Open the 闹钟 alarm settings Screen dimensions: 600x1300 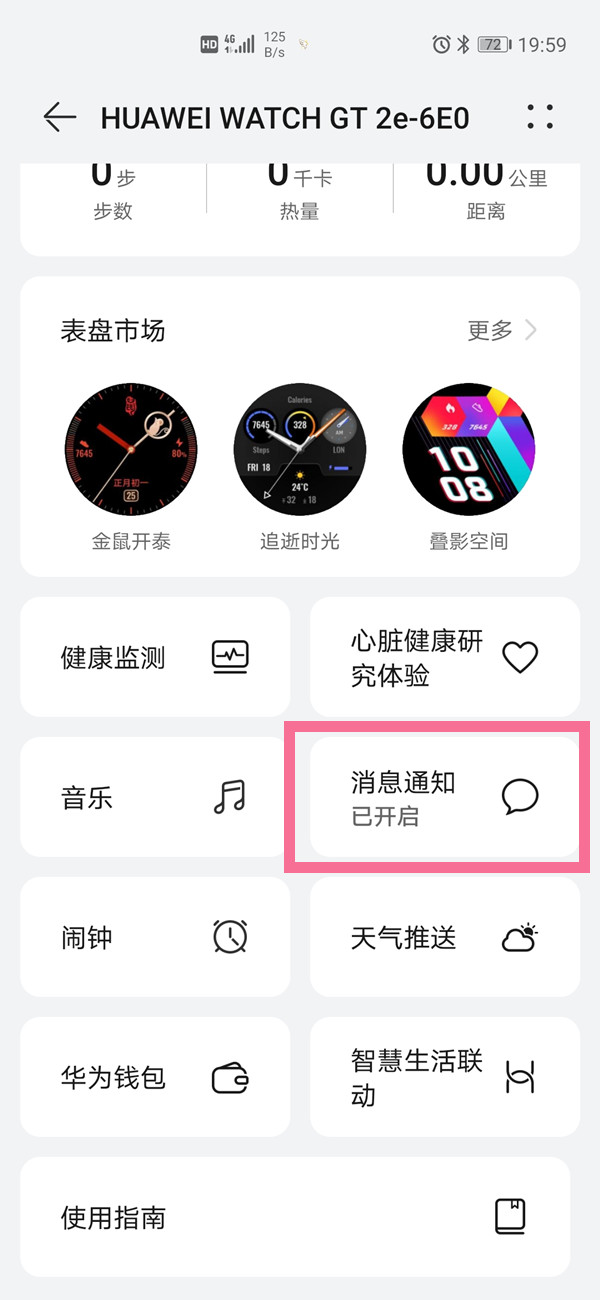(155, 937)
